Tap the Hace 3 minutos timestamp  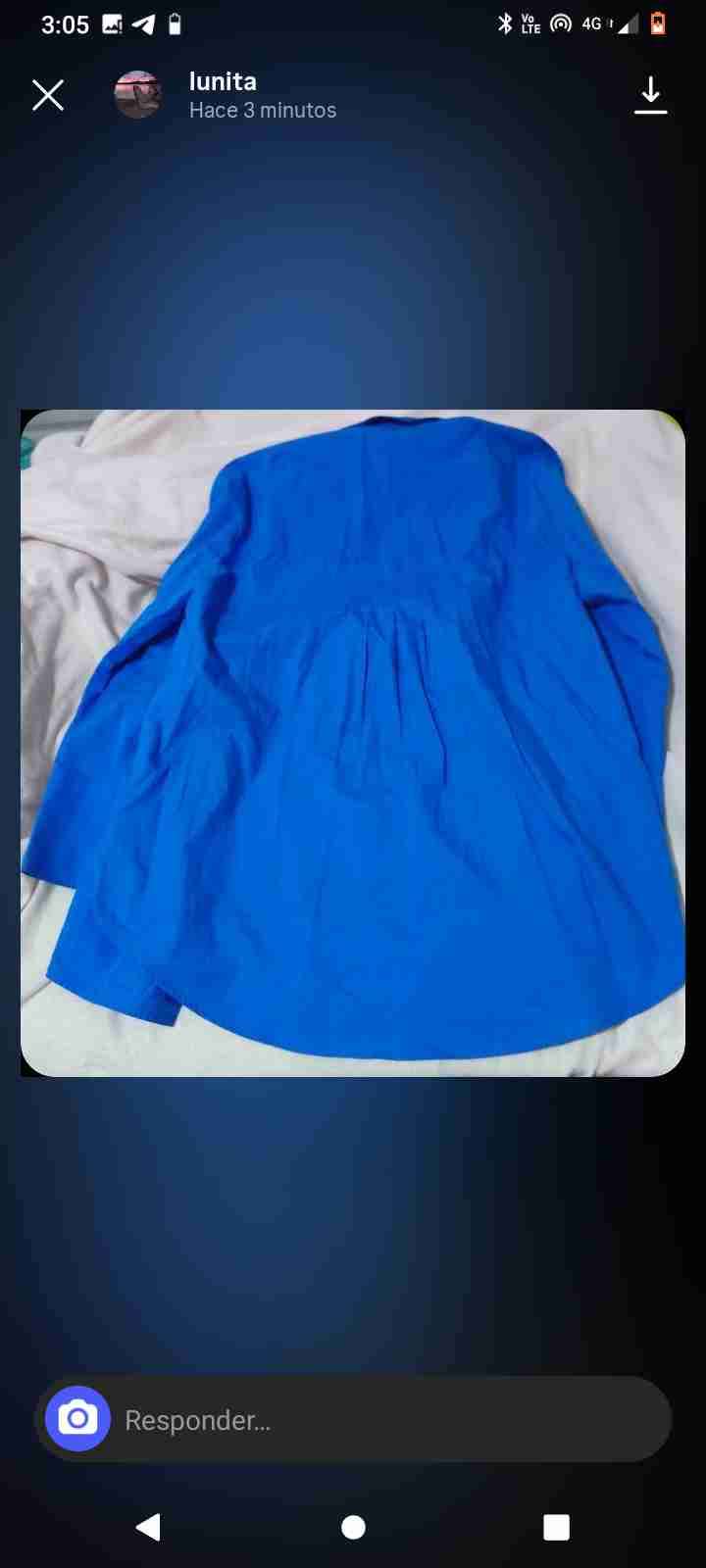262,110
